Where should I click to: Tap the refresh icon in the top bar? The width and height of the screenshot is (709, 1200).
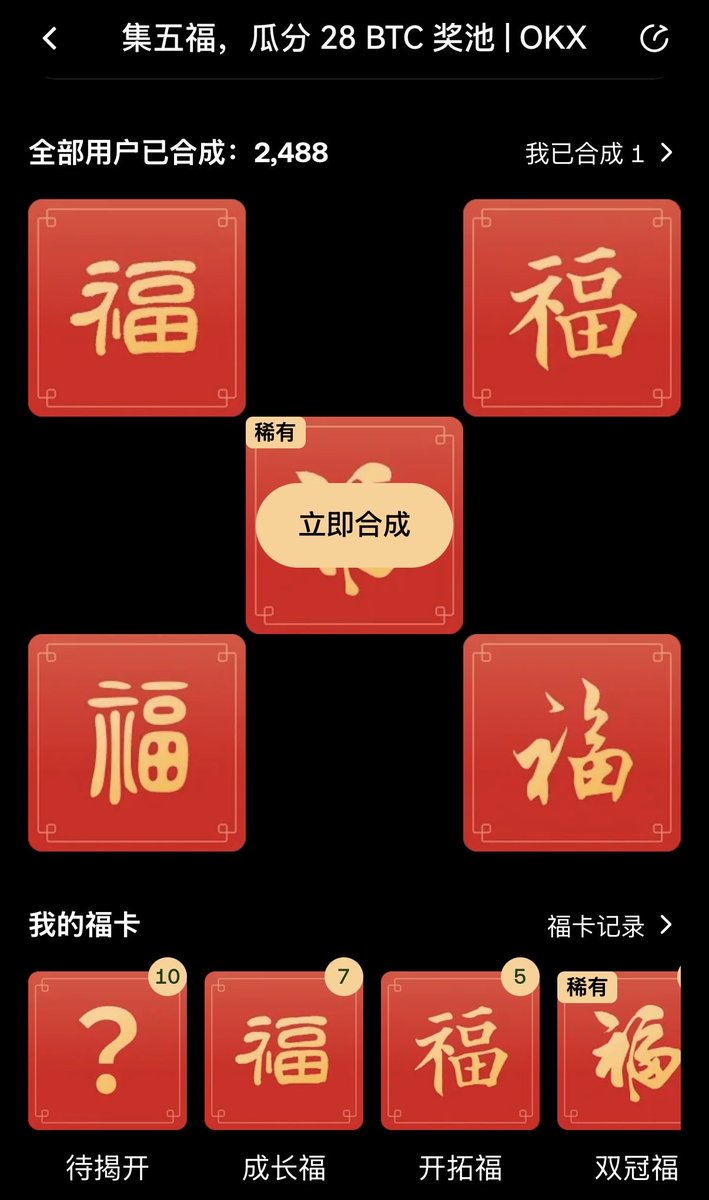pos(653,39)
